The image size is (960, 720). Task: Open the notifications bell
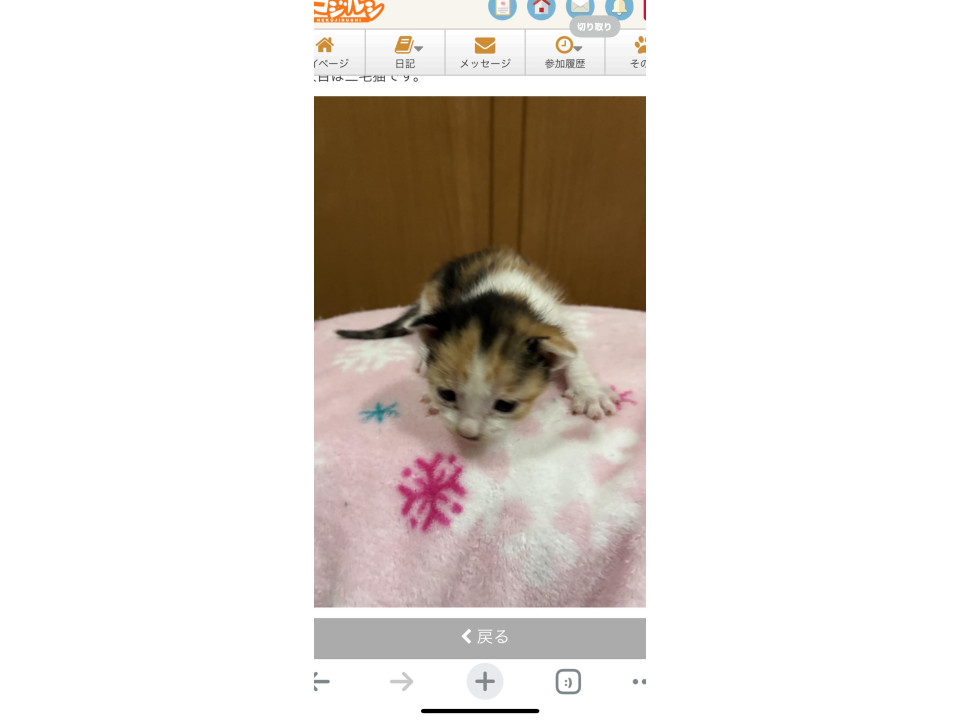coord(619,8)
